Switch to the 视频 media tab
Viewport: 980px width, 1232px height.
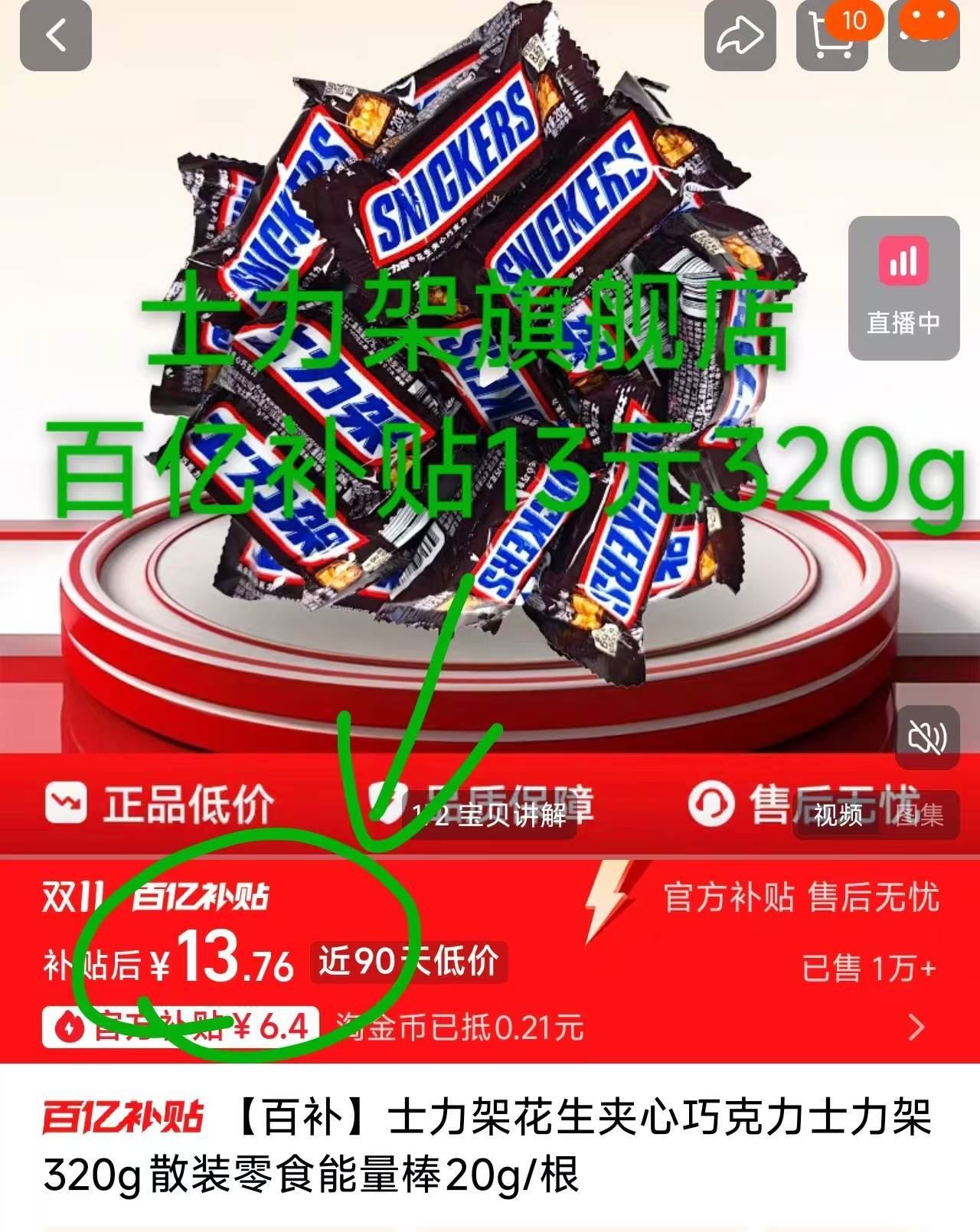pos(838,815)
